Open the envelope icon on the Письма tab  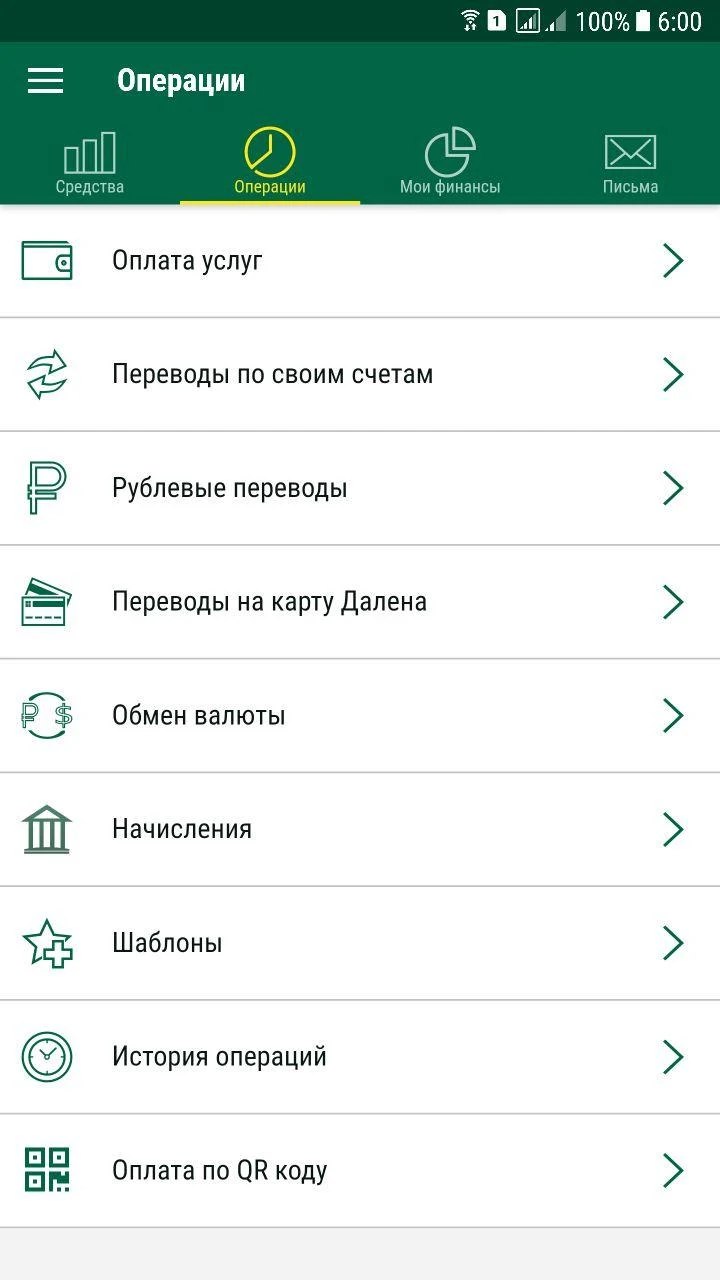point(630,152)
